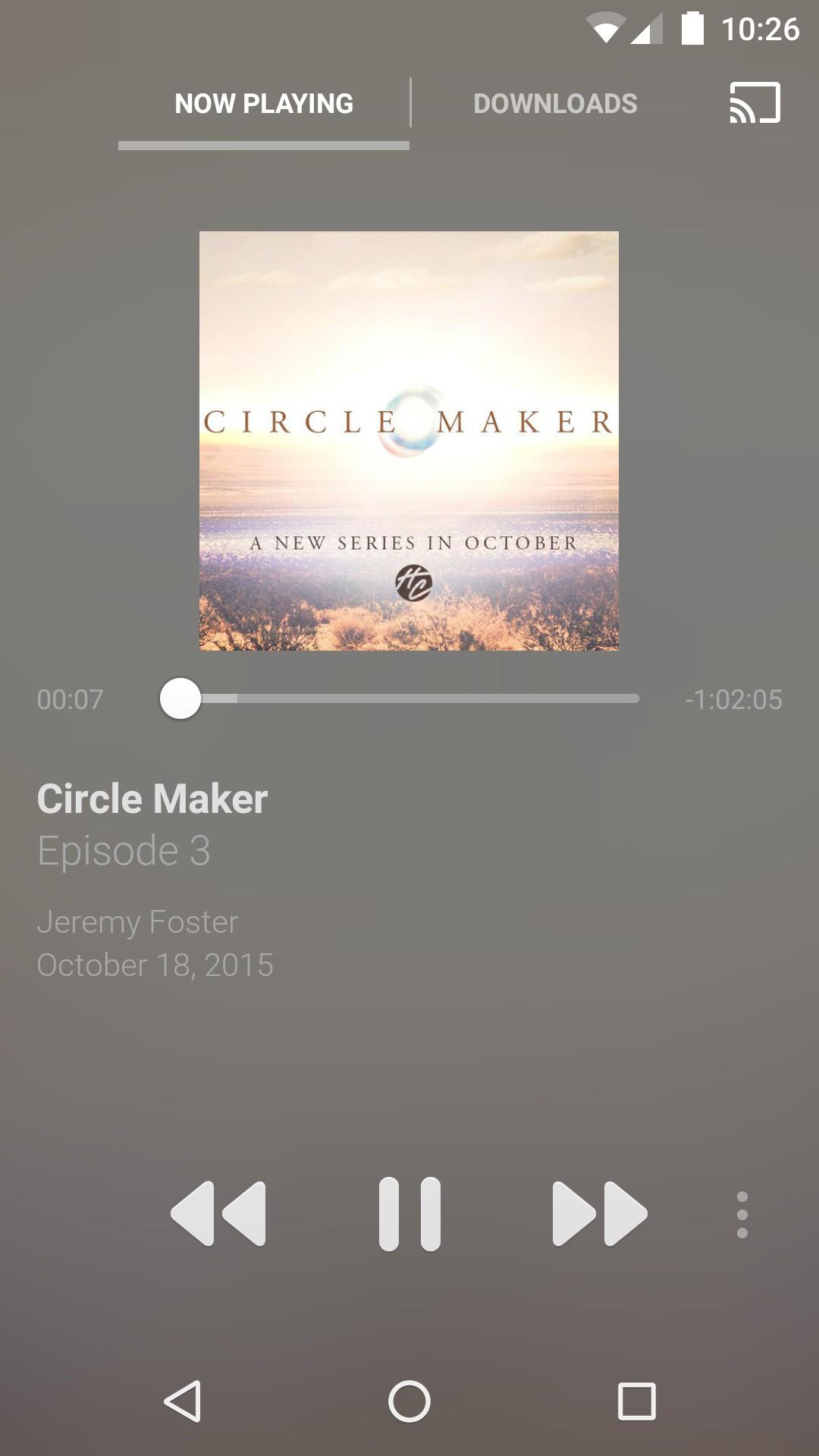
Task: Rewind the current episode
Action: point(219,1213)
